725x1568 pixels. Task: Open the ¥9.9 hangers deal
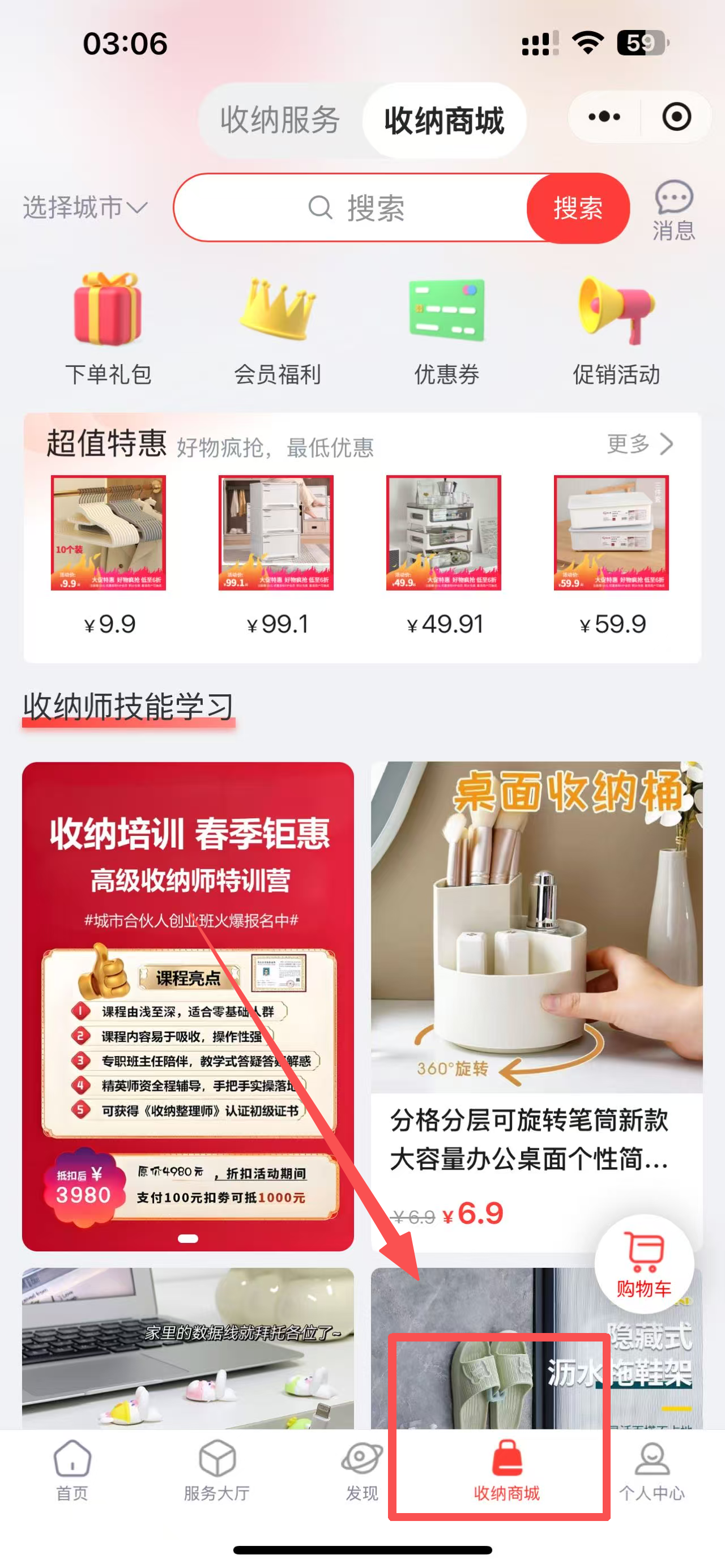pos(108,533)
